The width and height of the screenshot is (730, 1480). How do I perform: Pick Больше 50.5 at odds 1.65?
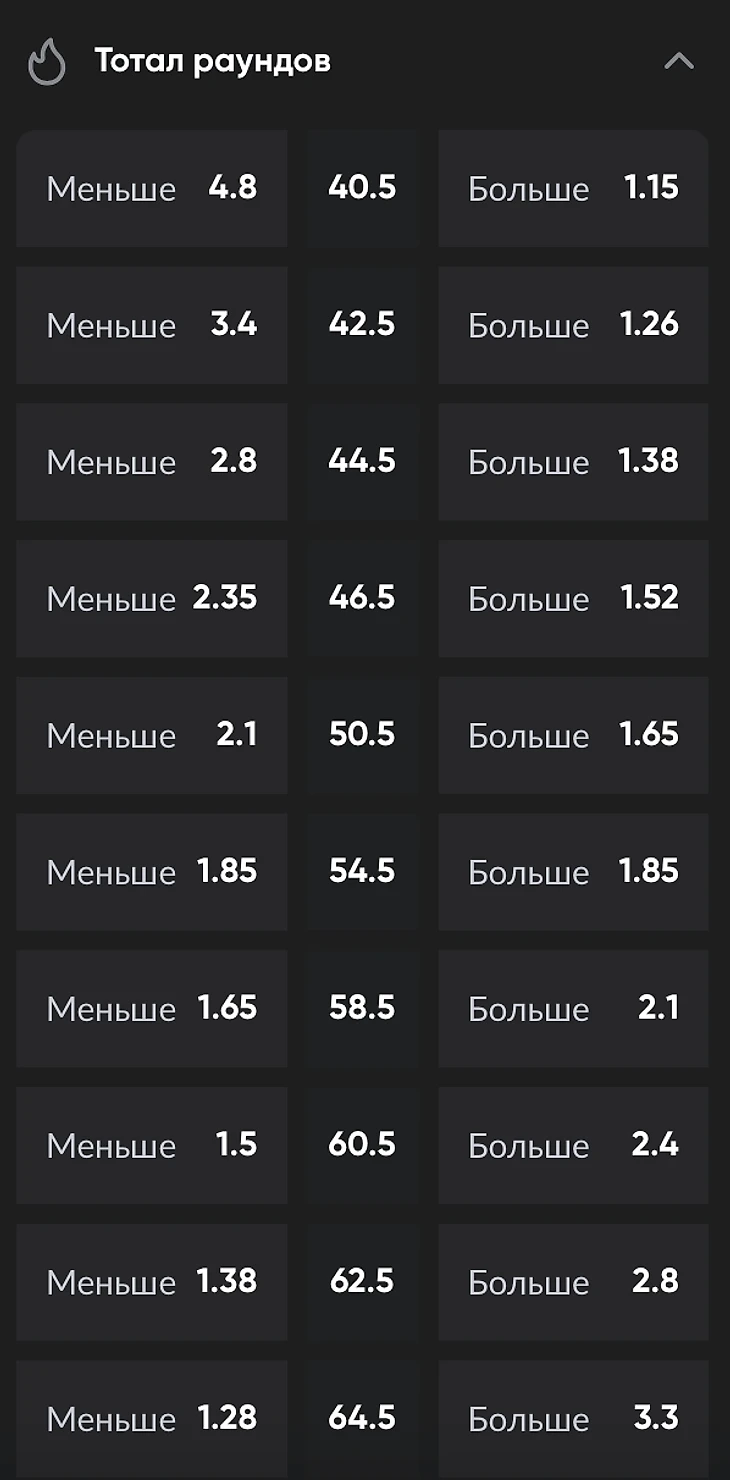point(573,735)
